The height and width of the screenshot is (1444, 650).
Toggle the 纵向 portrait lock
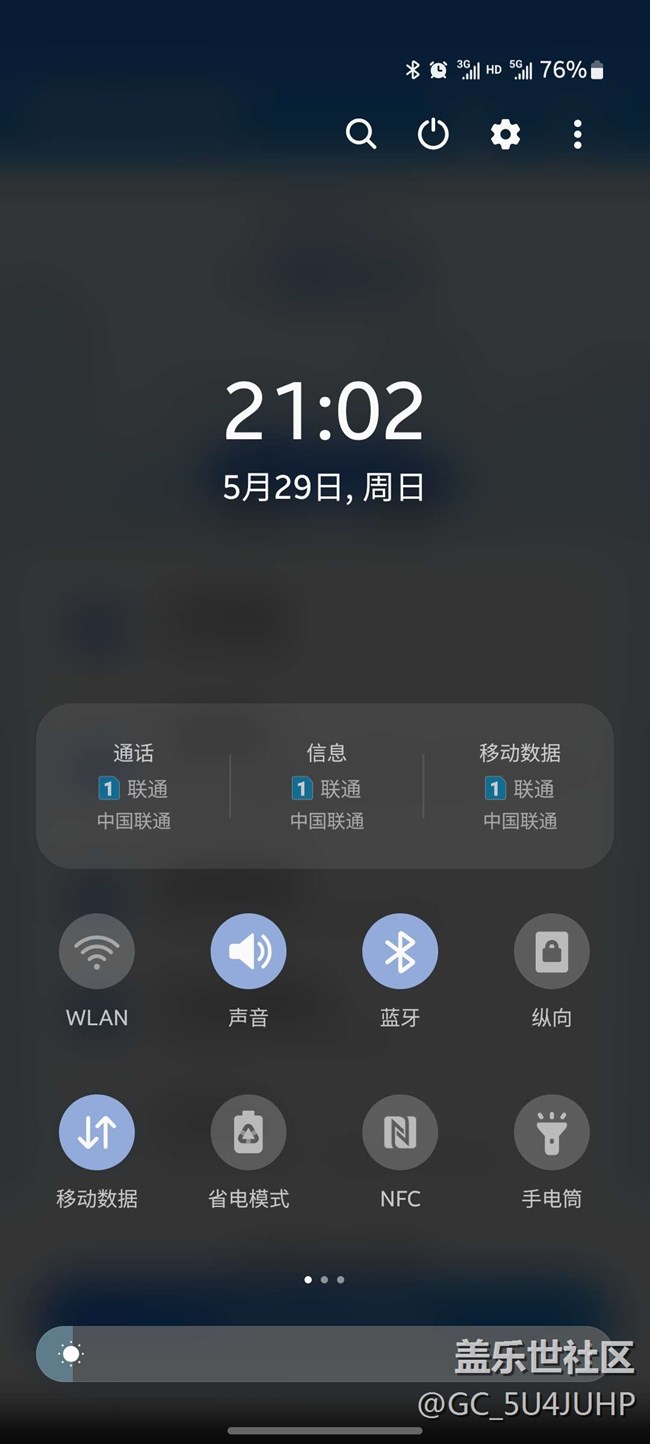point(551,951)
